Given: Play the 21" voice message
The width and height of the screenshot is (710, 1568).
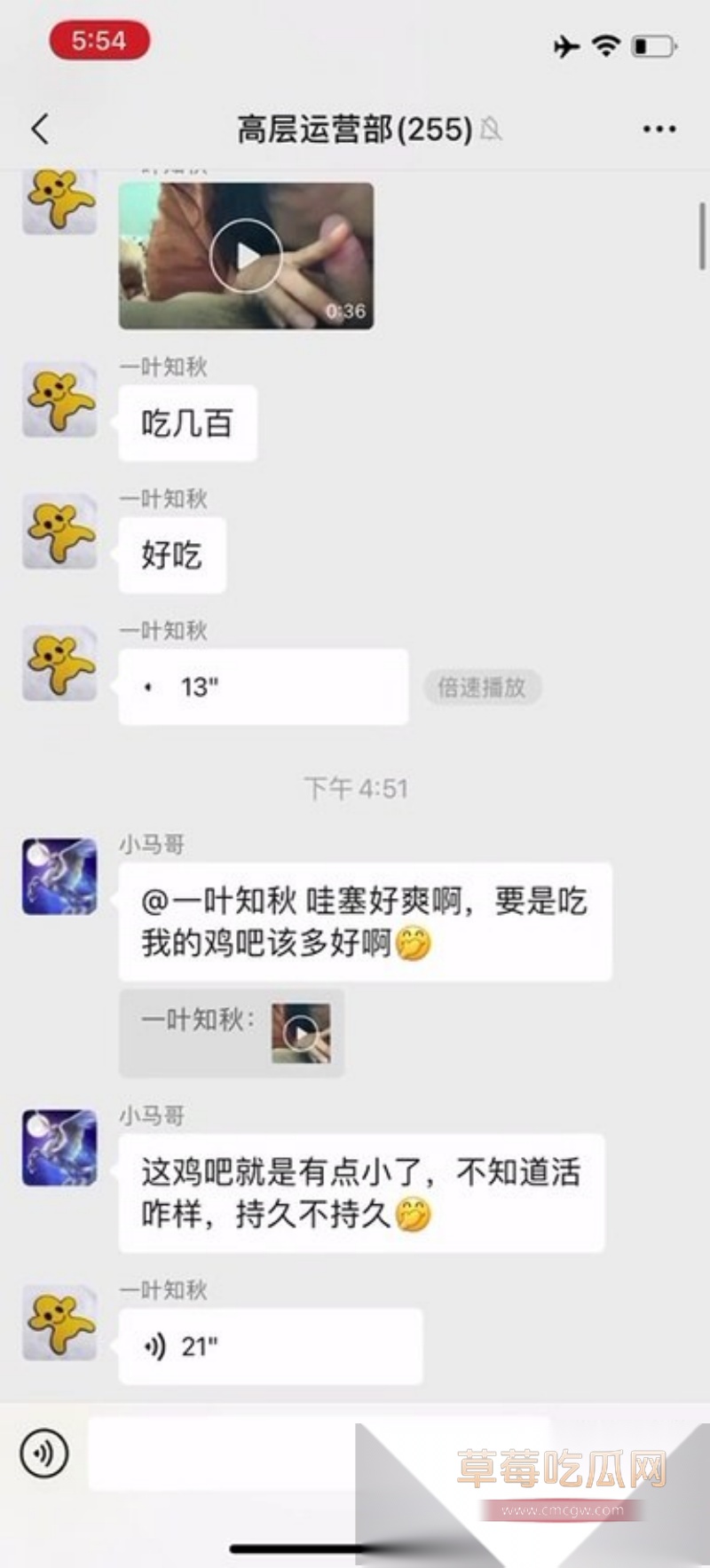Looking at the screenshot, I should pyautogui.click(x=270, y=1346).
